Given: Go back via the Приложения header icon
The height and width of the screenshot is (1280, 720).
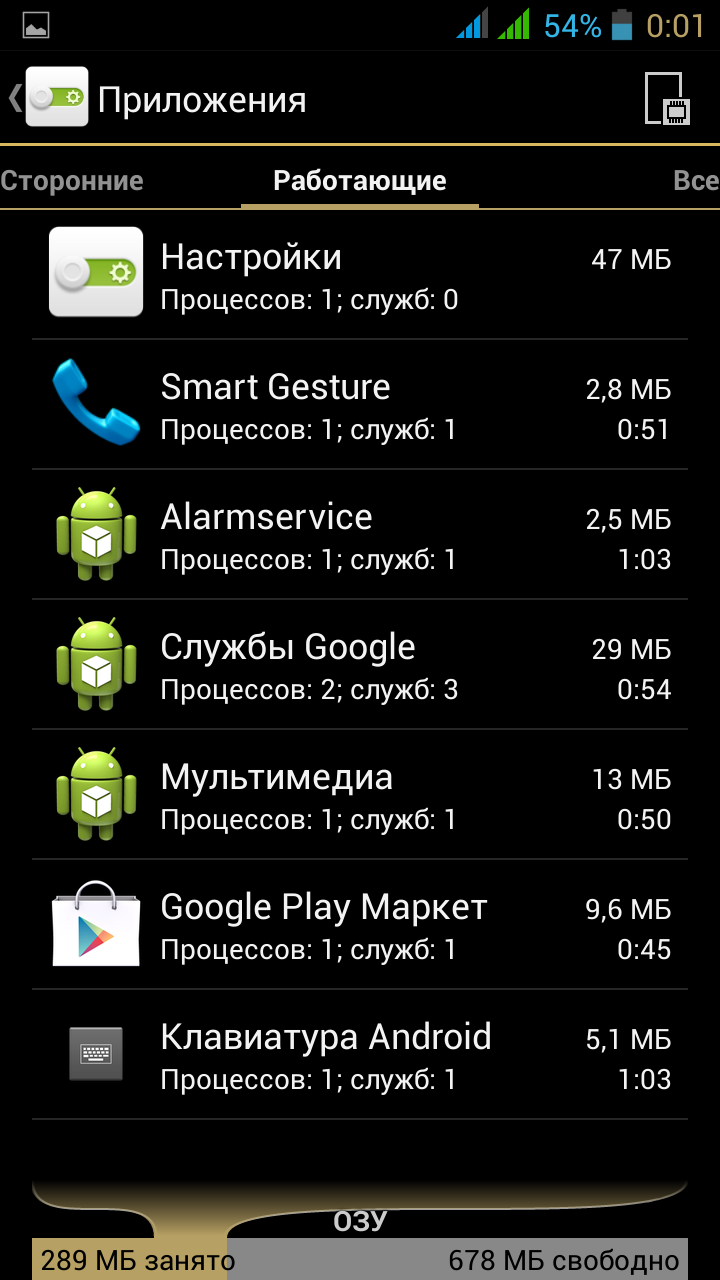Looking at the screenshot, I should (50, 98).
